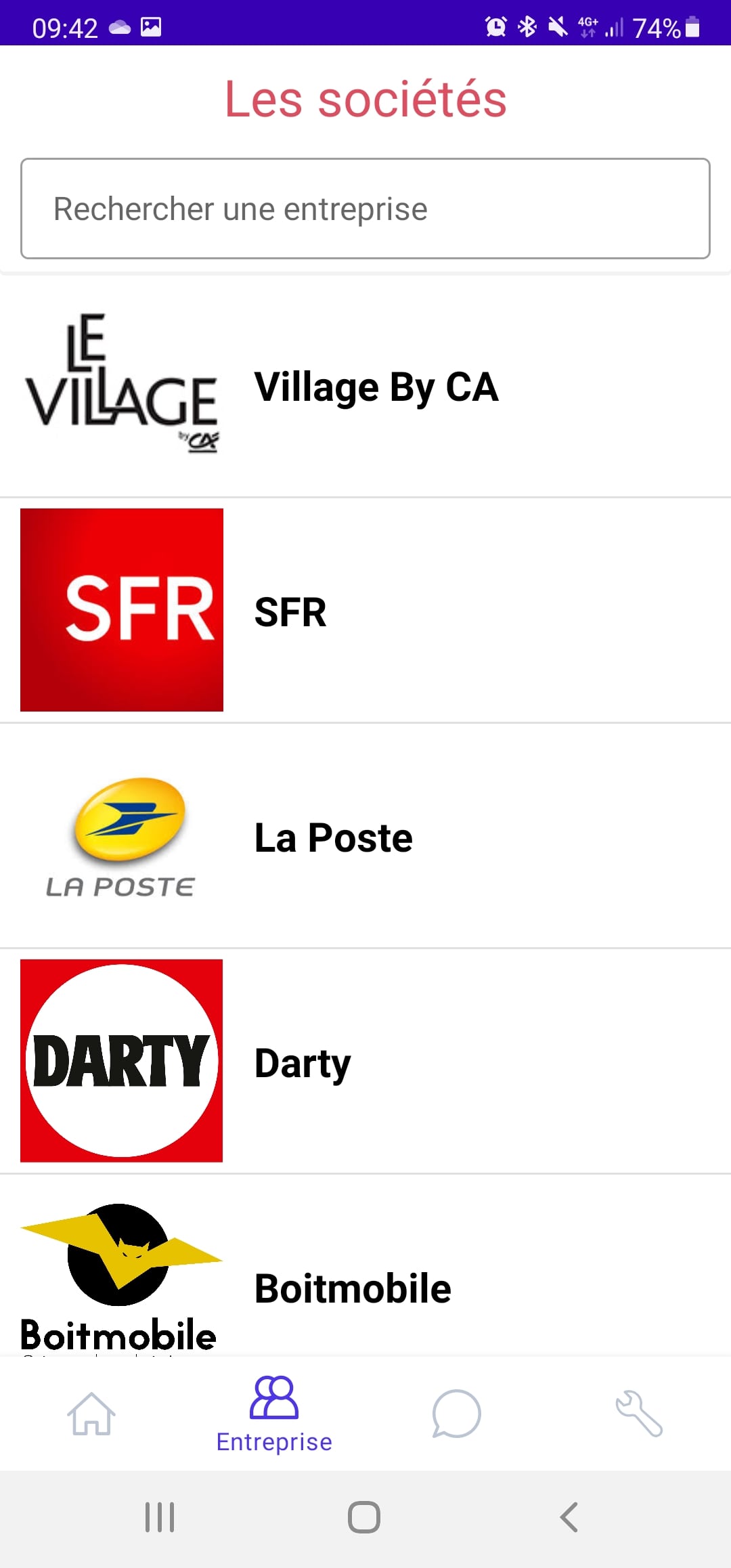The image size is (731, 1568).
Task: Go to the home tab
Action: (91, 1414)
